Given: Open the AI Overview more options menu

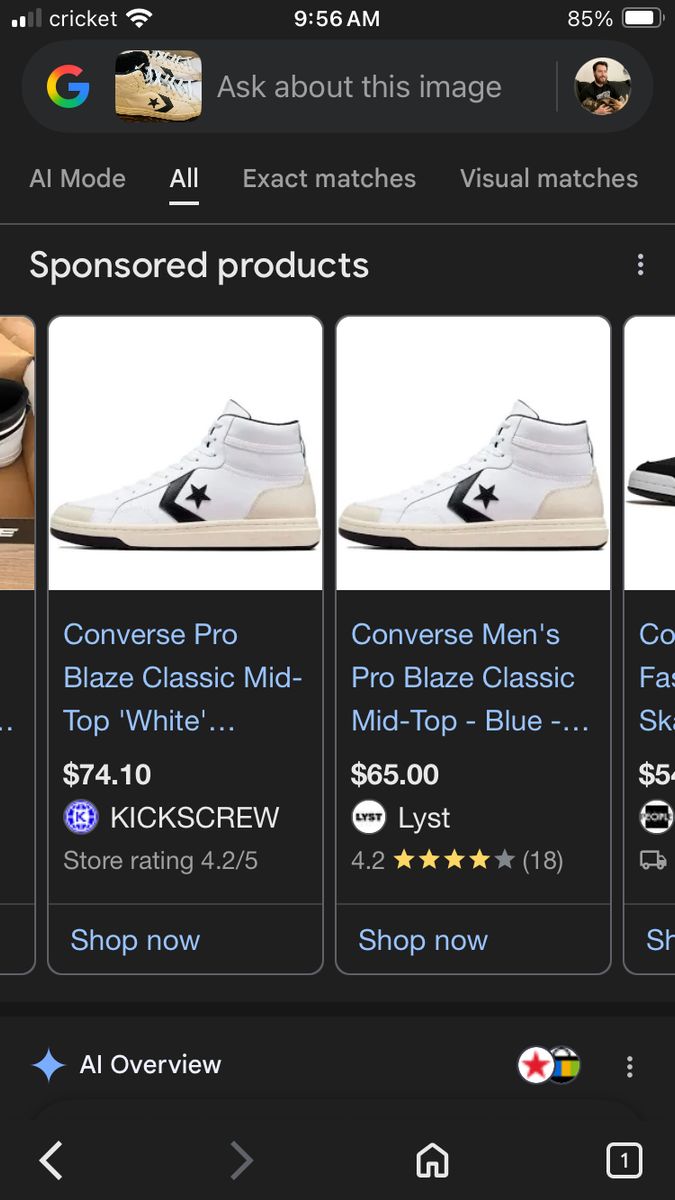Looking at the screenshot, I should pos(629,1066).
